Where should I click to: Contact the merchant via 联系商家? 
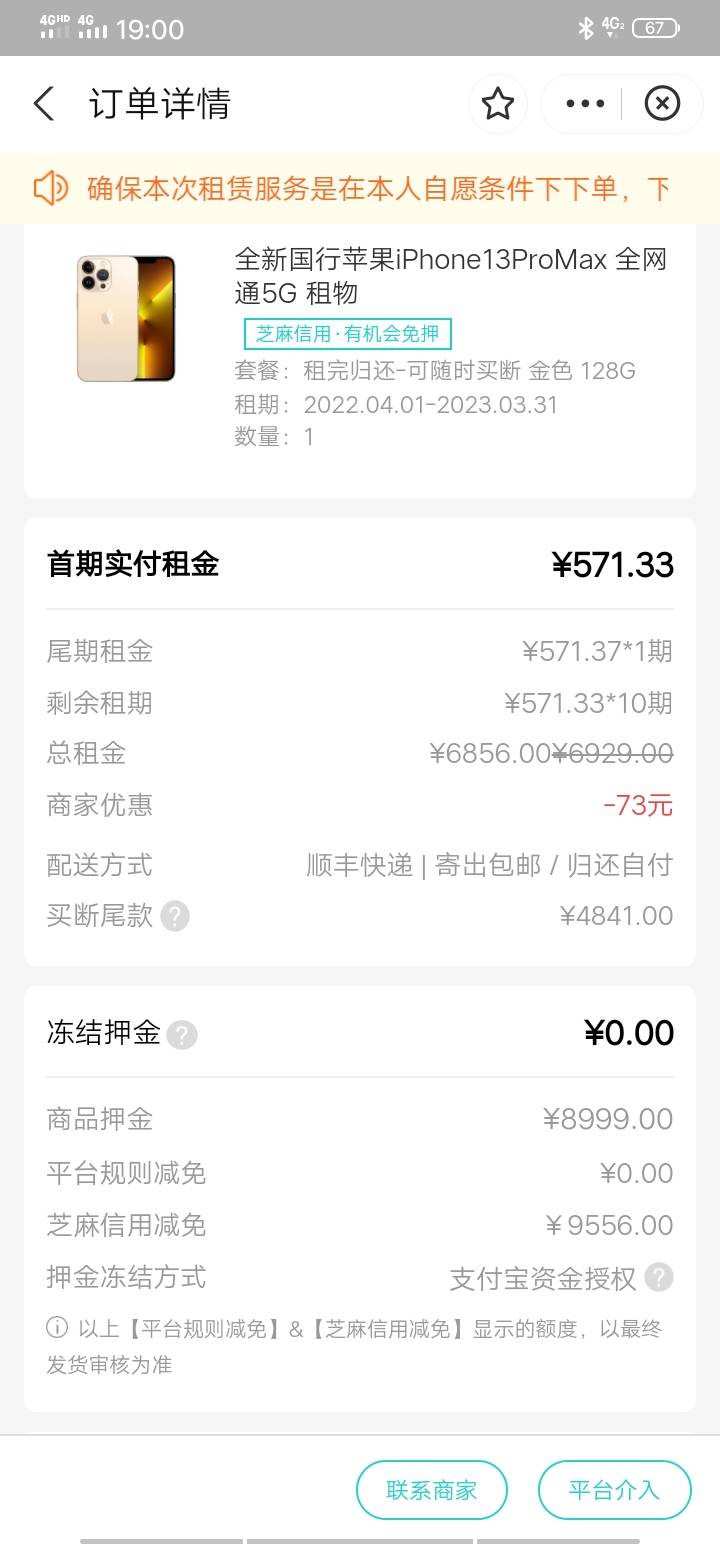tap(432, 1490)
